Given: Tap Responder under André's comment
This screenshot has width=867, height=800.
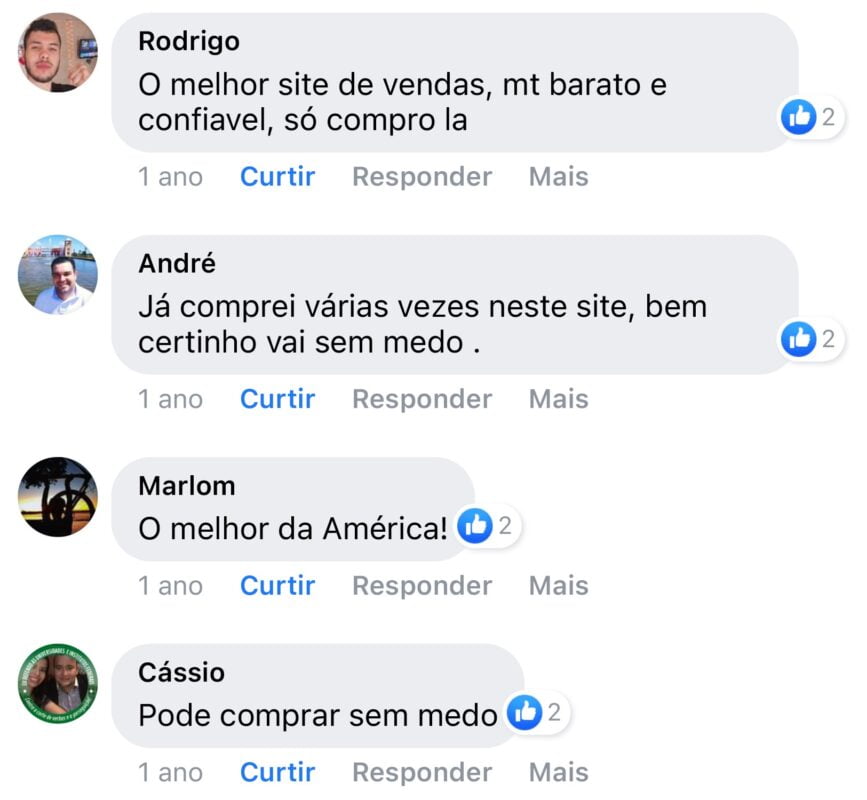Looking at the screenshot, I should [x=421, y=399].
